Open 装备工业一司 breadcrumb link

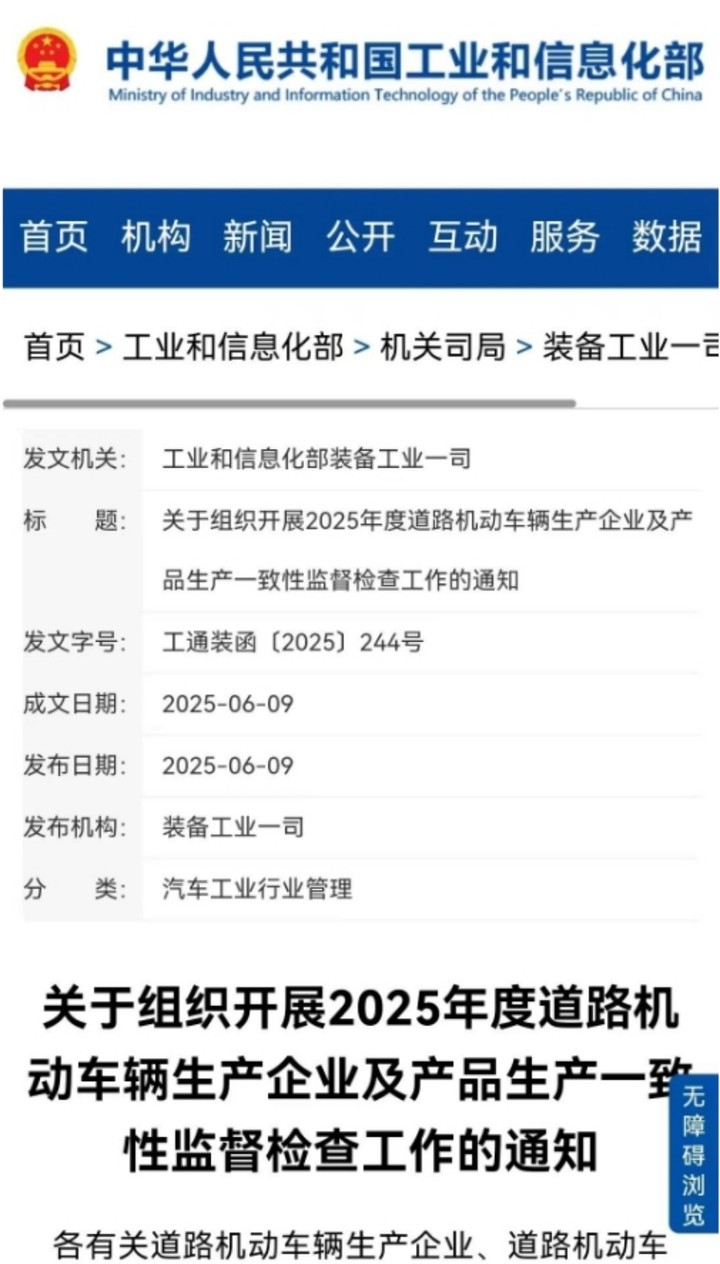pos(630,347)
